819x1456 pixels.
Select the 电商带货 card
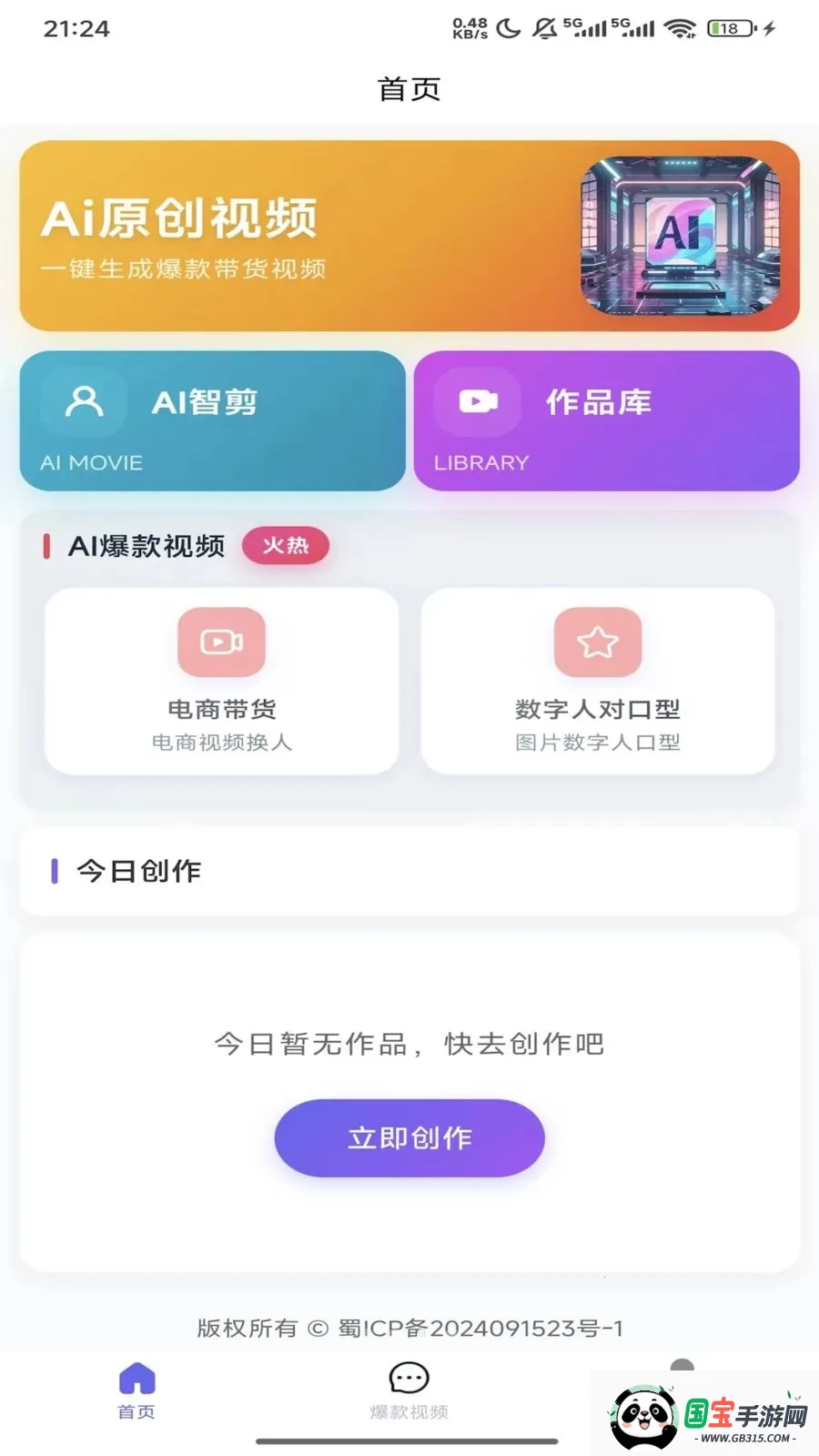coord(222,682)
